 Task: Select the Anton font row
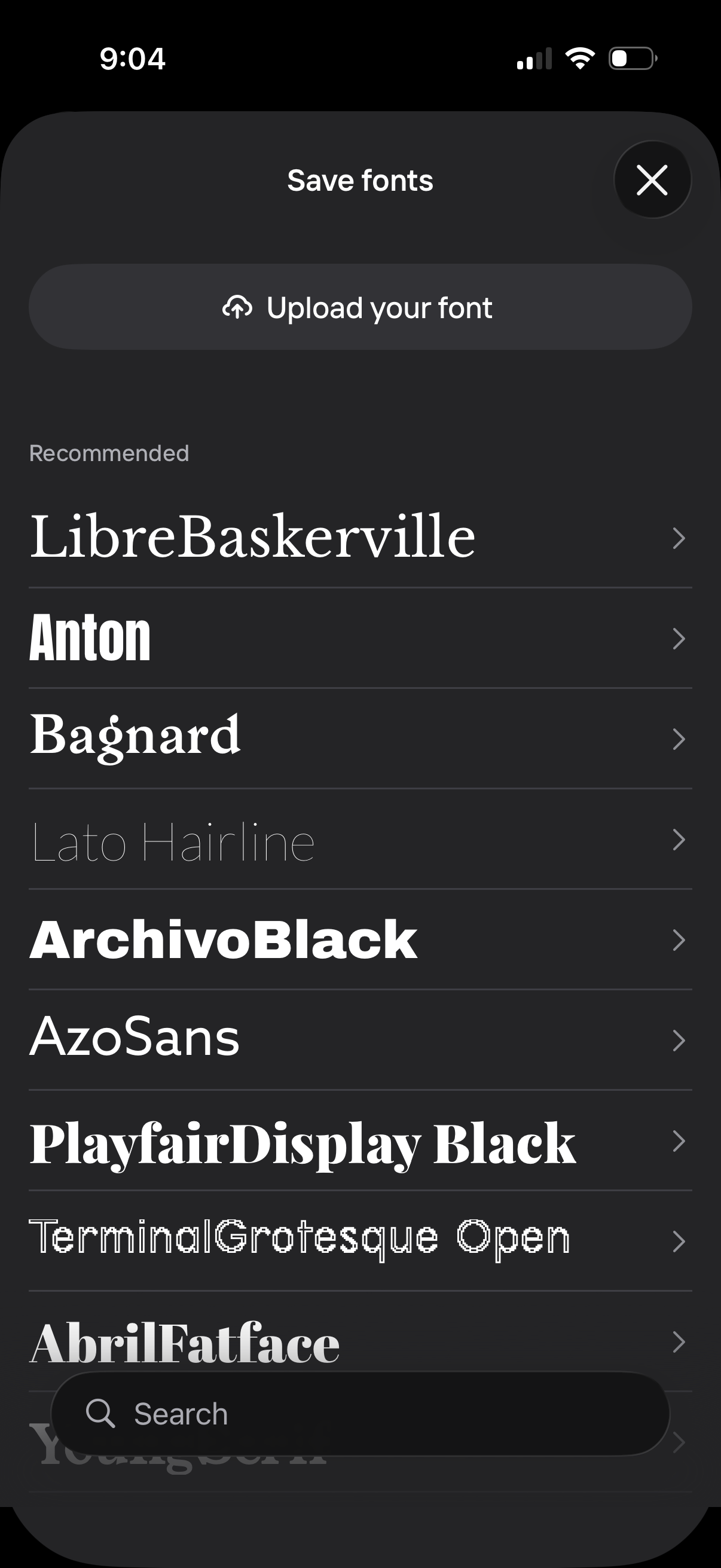point(360,638)
